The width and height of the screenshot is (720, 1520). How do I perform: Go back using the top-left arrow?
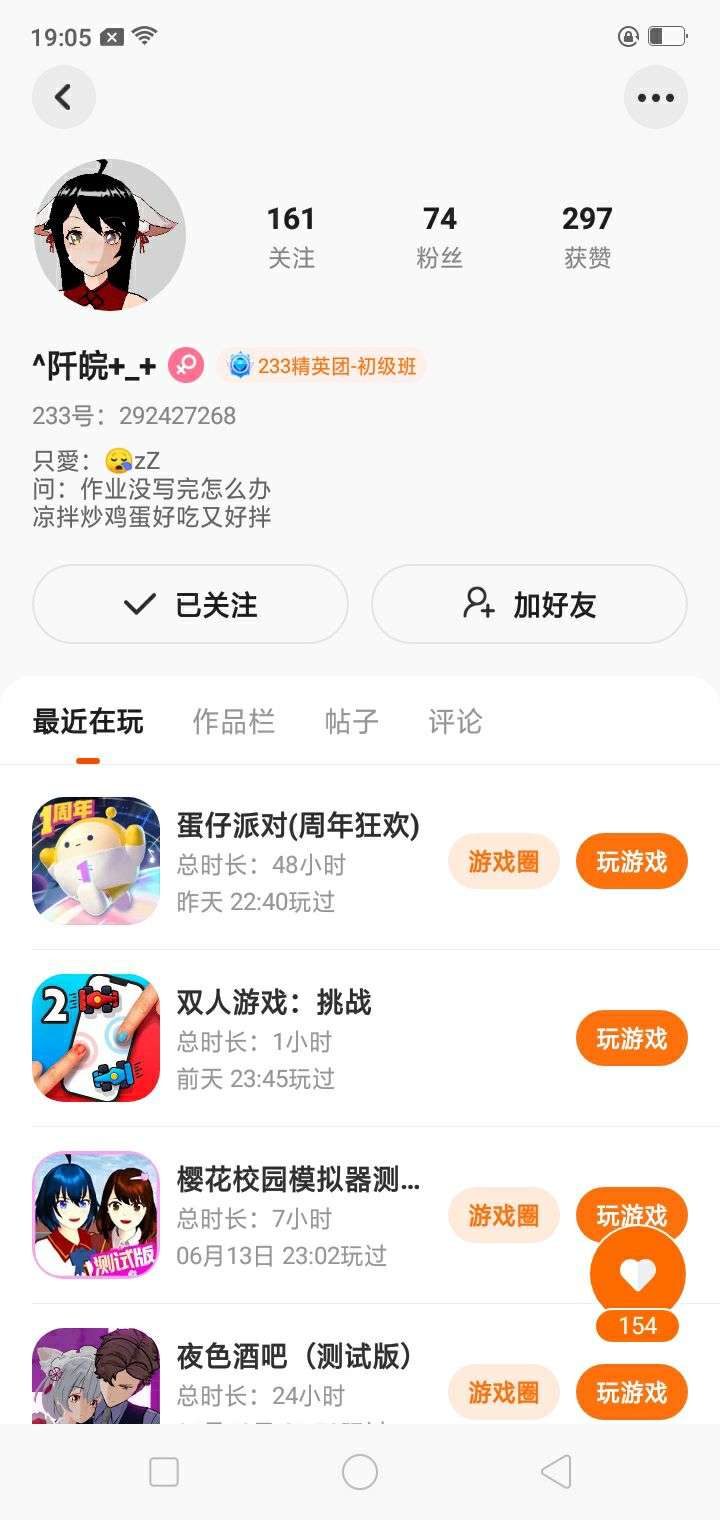pos(64,97)
